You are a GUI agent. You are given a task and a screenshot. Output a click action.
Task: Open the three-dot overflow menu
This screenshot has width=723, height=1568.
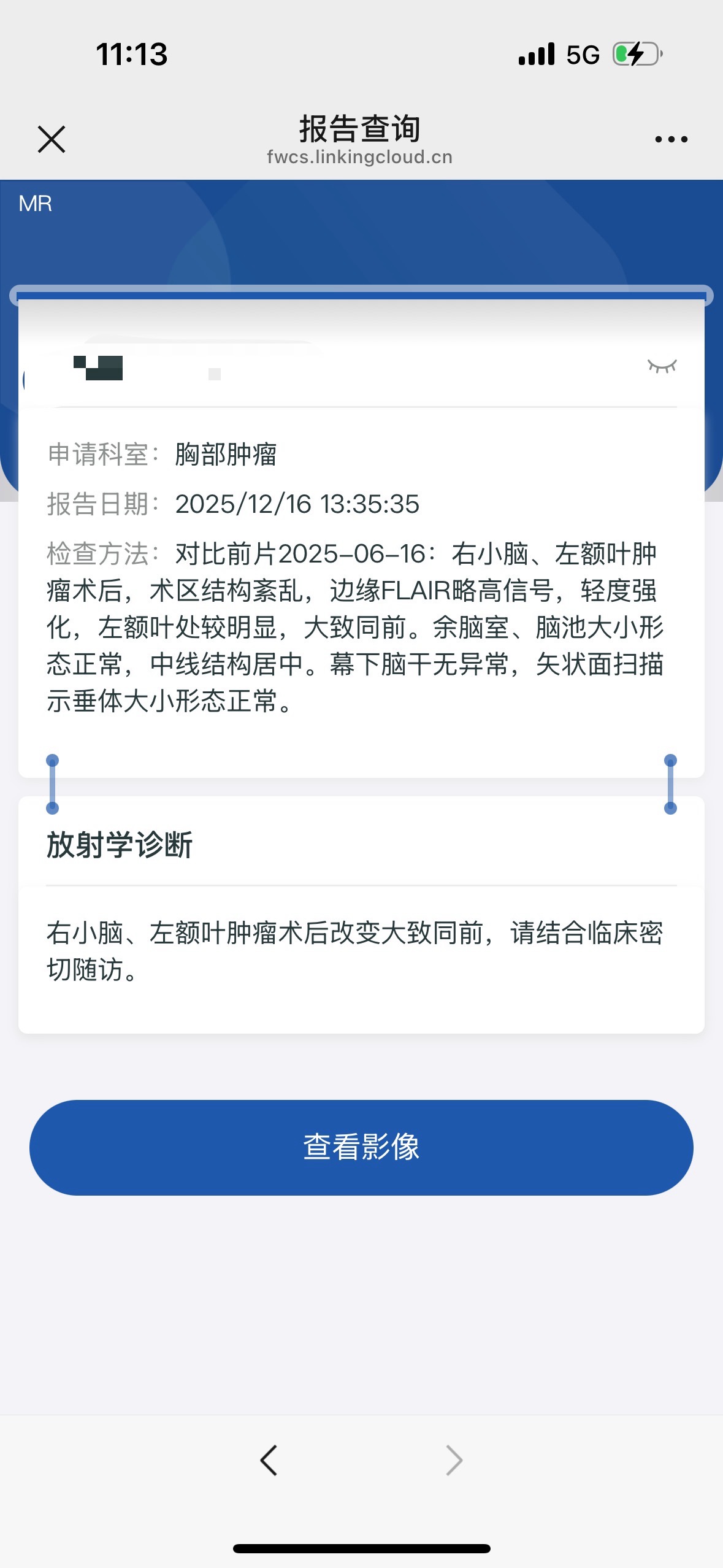671,139
